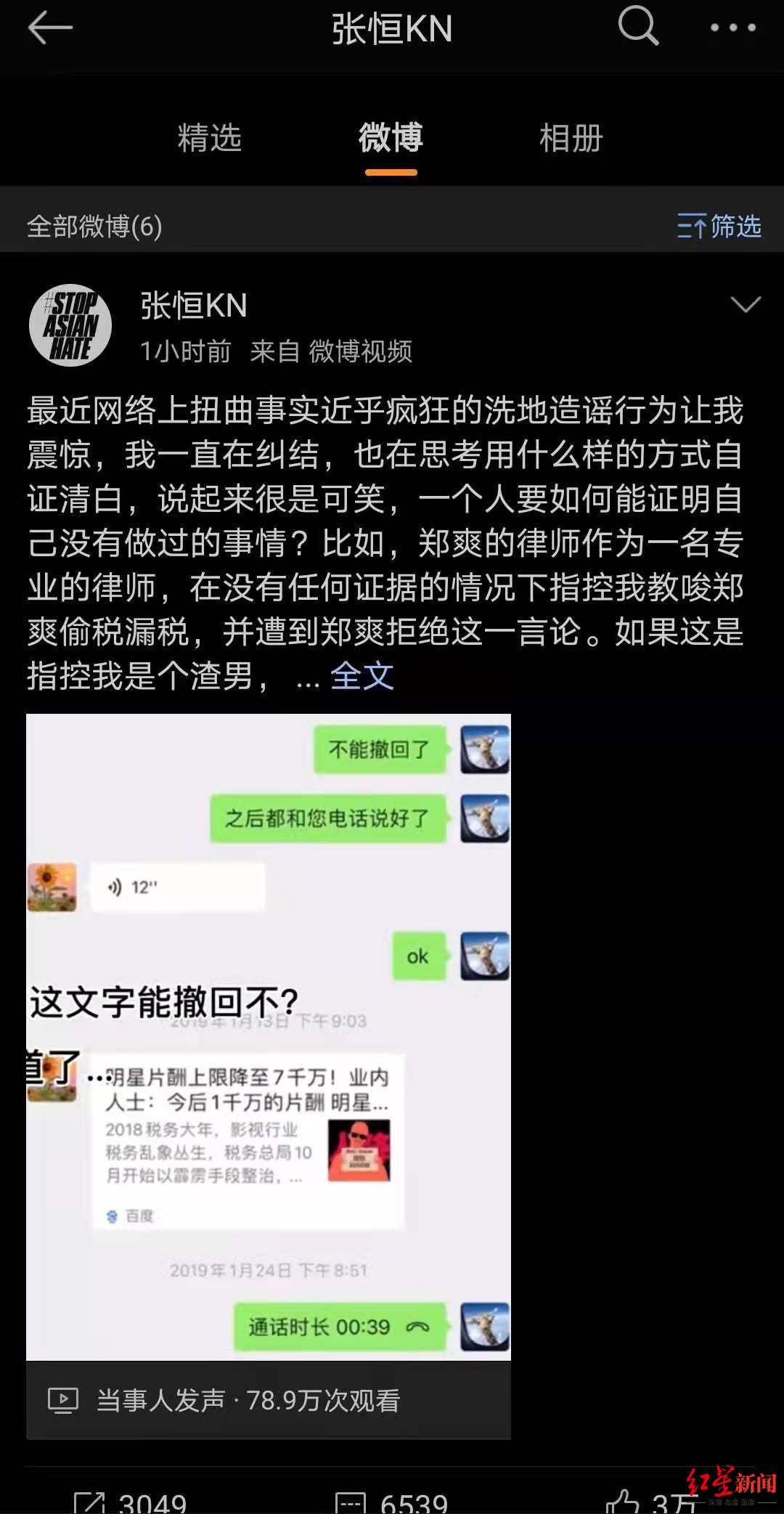Open the 筛选 filter options

click(x=719, y=227)
